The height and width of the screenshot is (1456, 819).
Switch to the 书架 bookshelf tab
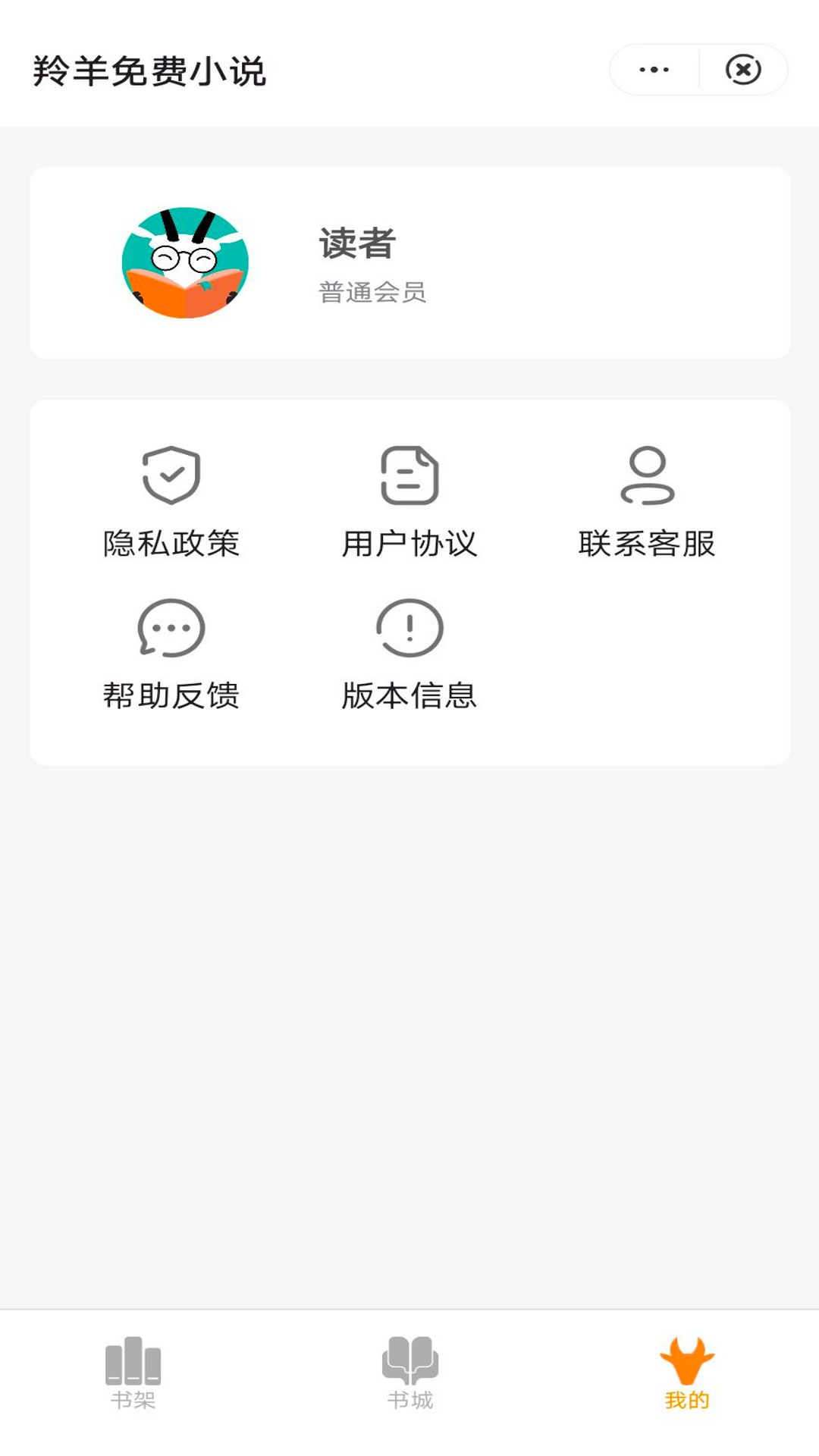133,1372
